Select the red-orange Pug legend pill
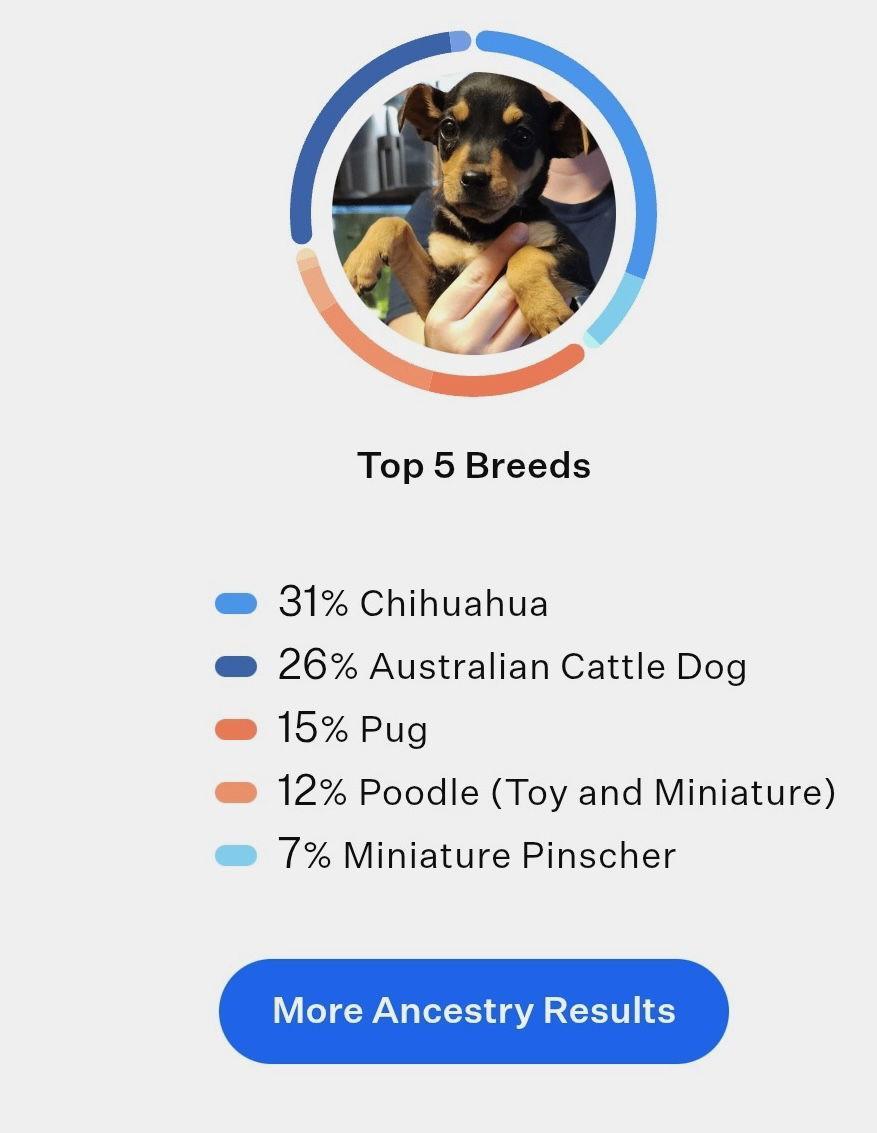877x1133 pixels. coord(237,729)
